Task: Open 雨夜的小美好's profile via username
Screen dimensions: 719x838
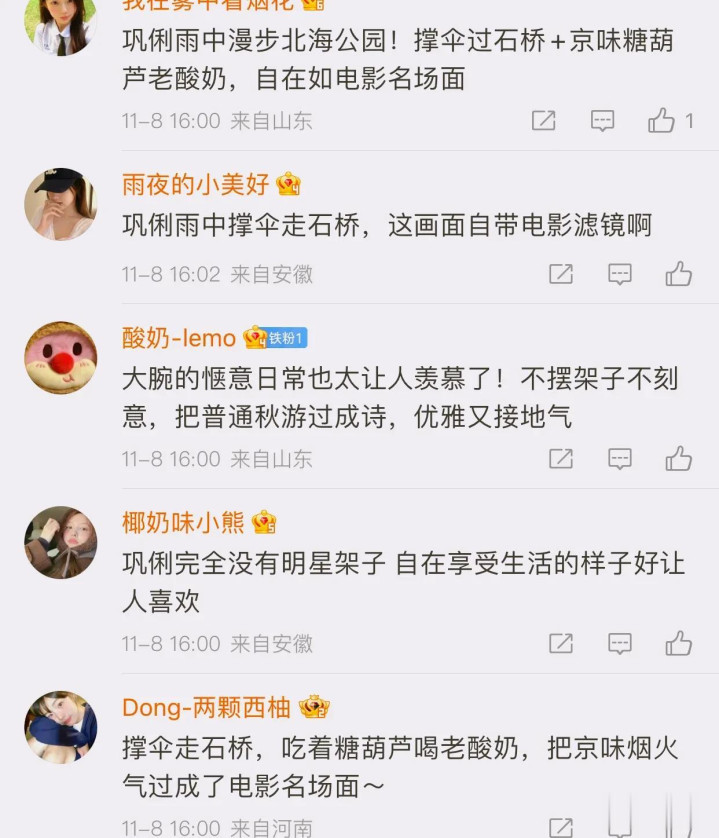Action: point(195,184)
